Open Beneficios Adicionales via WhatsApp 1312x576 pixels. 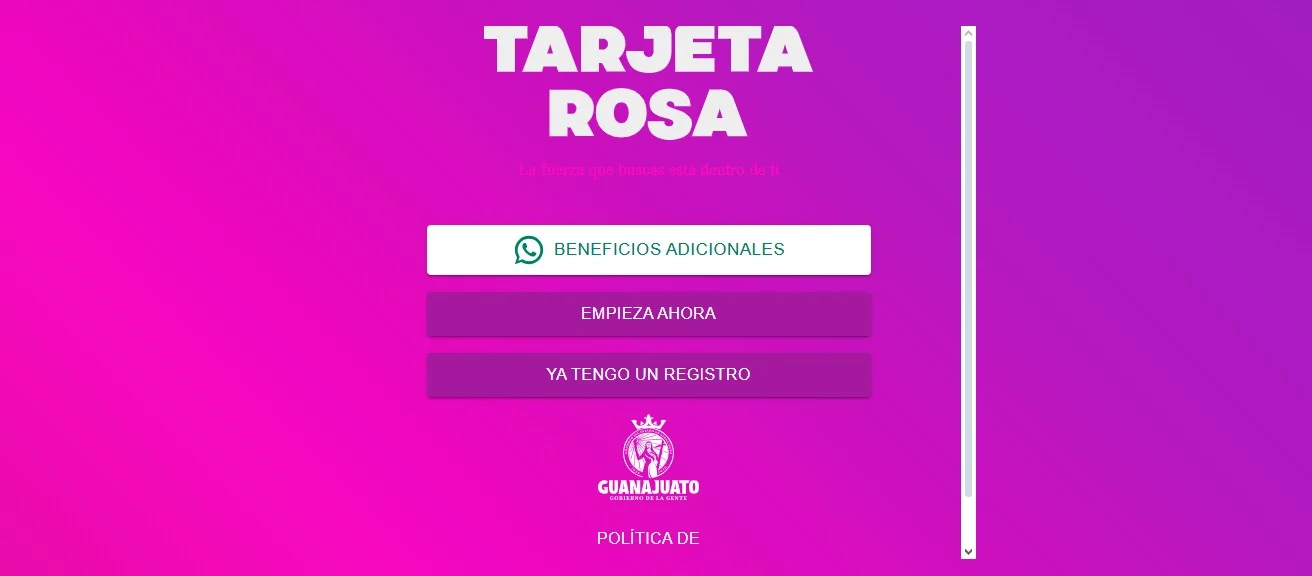(648, 250)
